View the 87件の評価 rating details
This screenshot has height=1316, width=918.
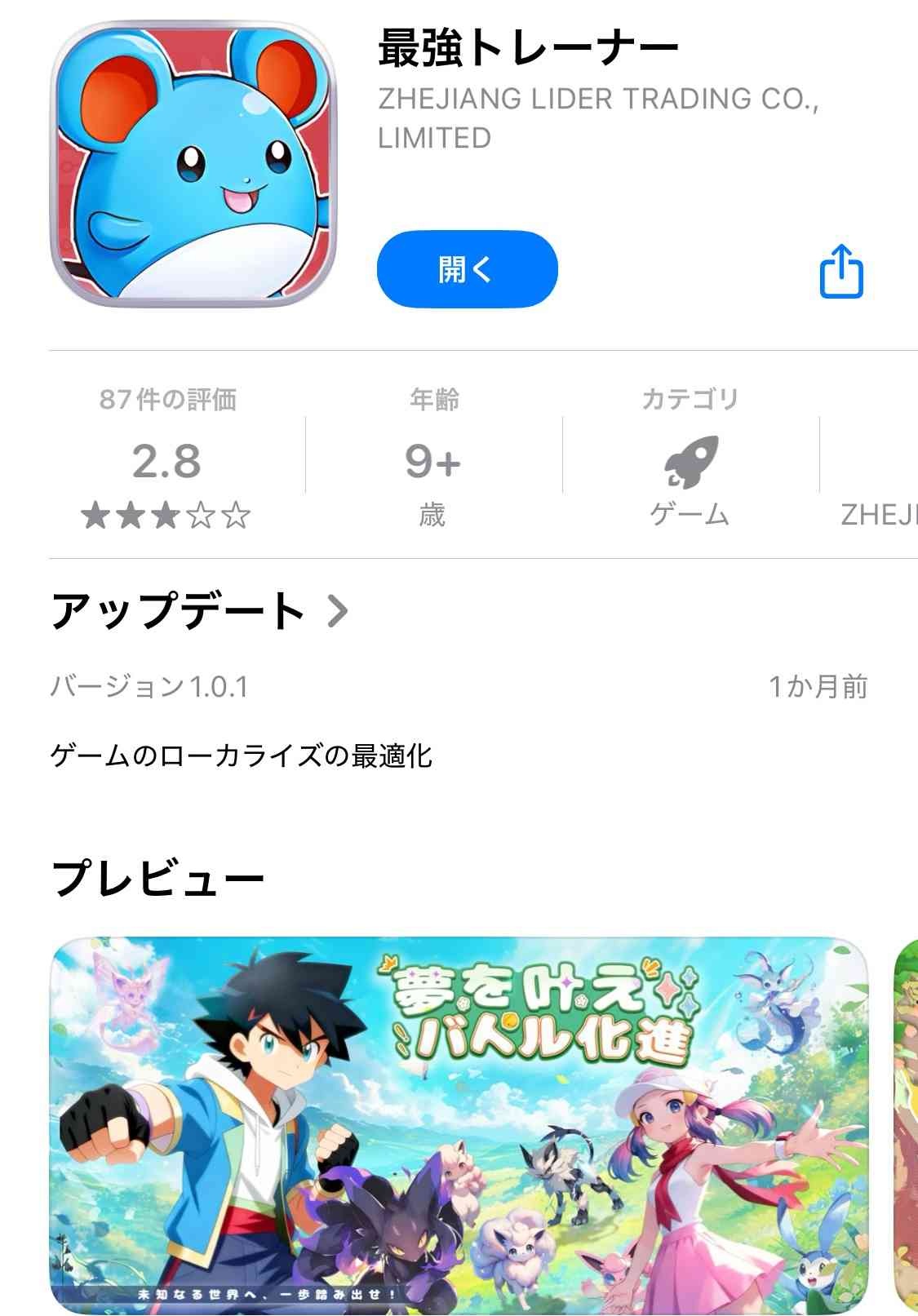tap(167, 461)
